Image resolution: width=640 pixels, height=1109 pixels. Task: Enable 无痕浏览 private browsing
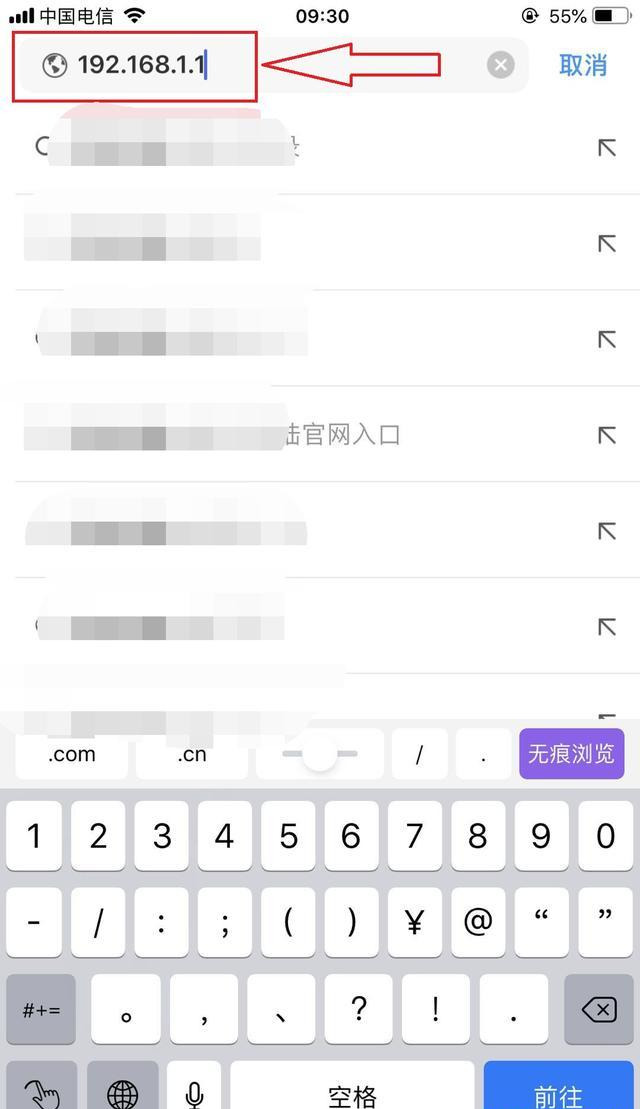pyautogui.click(x=571, y=755)
